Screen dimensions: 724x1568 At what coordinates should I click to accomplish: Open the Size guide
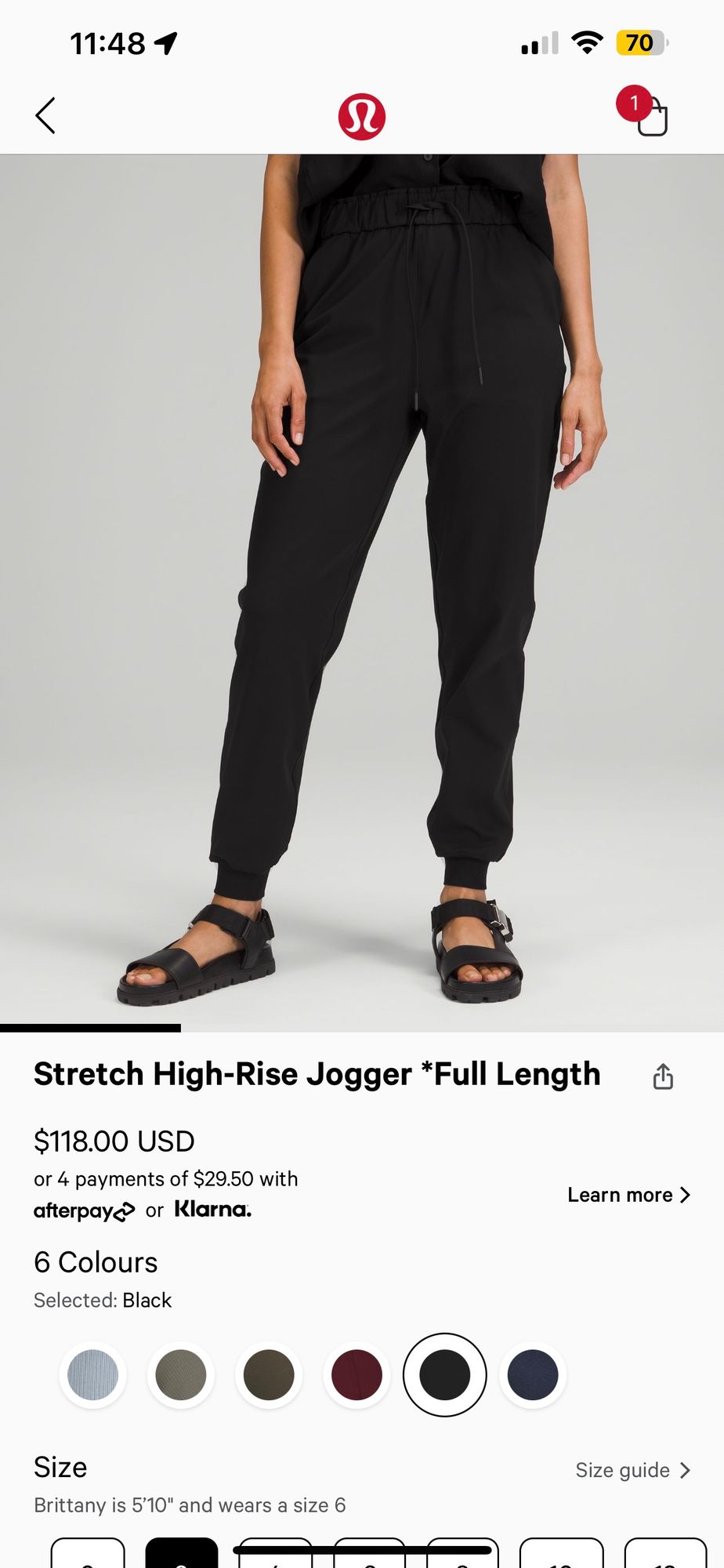(632, 1470)
